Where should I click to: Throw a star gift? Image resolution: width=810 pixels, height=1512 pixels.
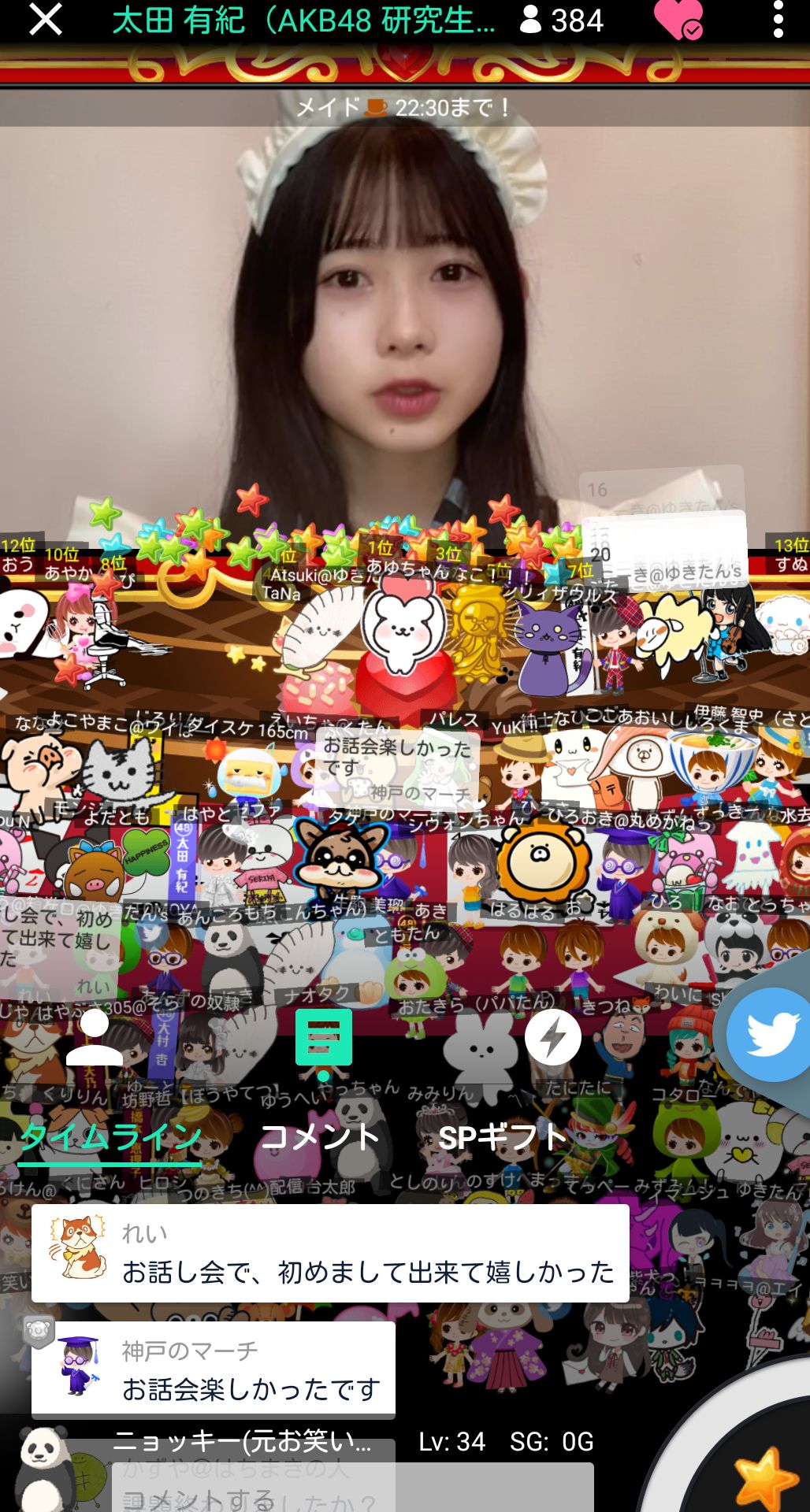point(763,1478)
